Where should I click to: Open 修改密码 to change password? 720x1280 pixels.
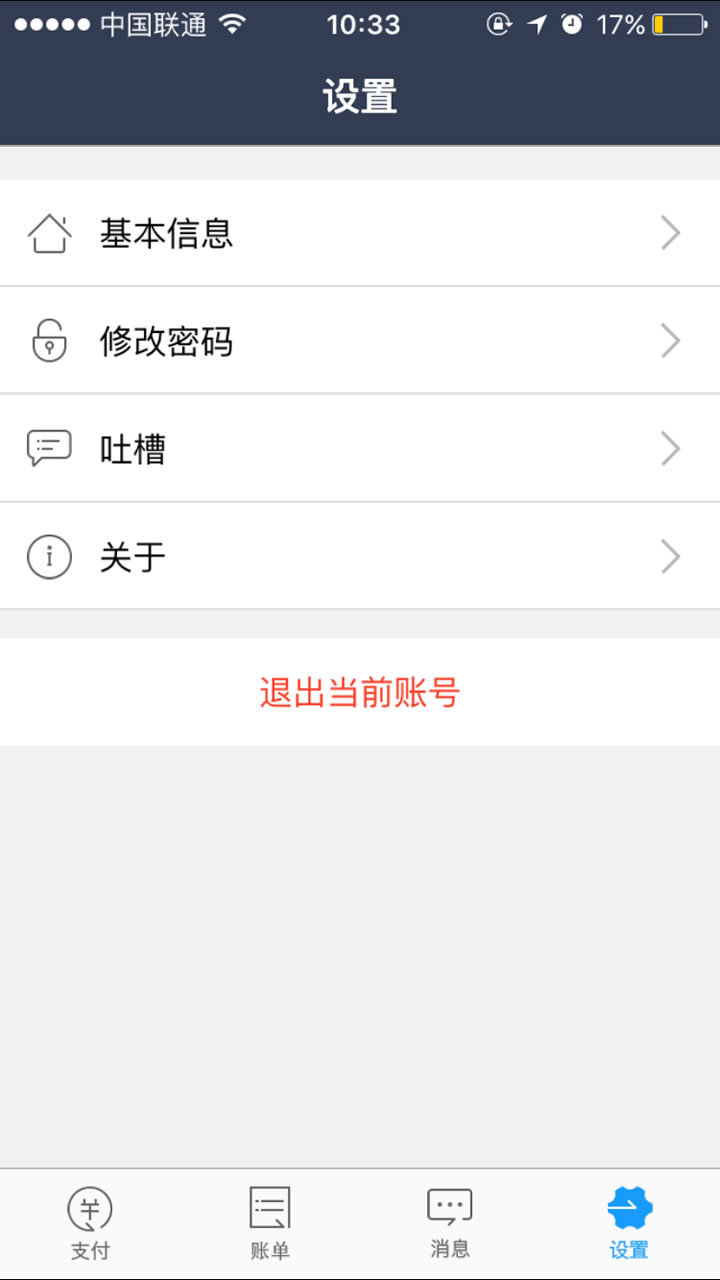(x=360, y=341)
